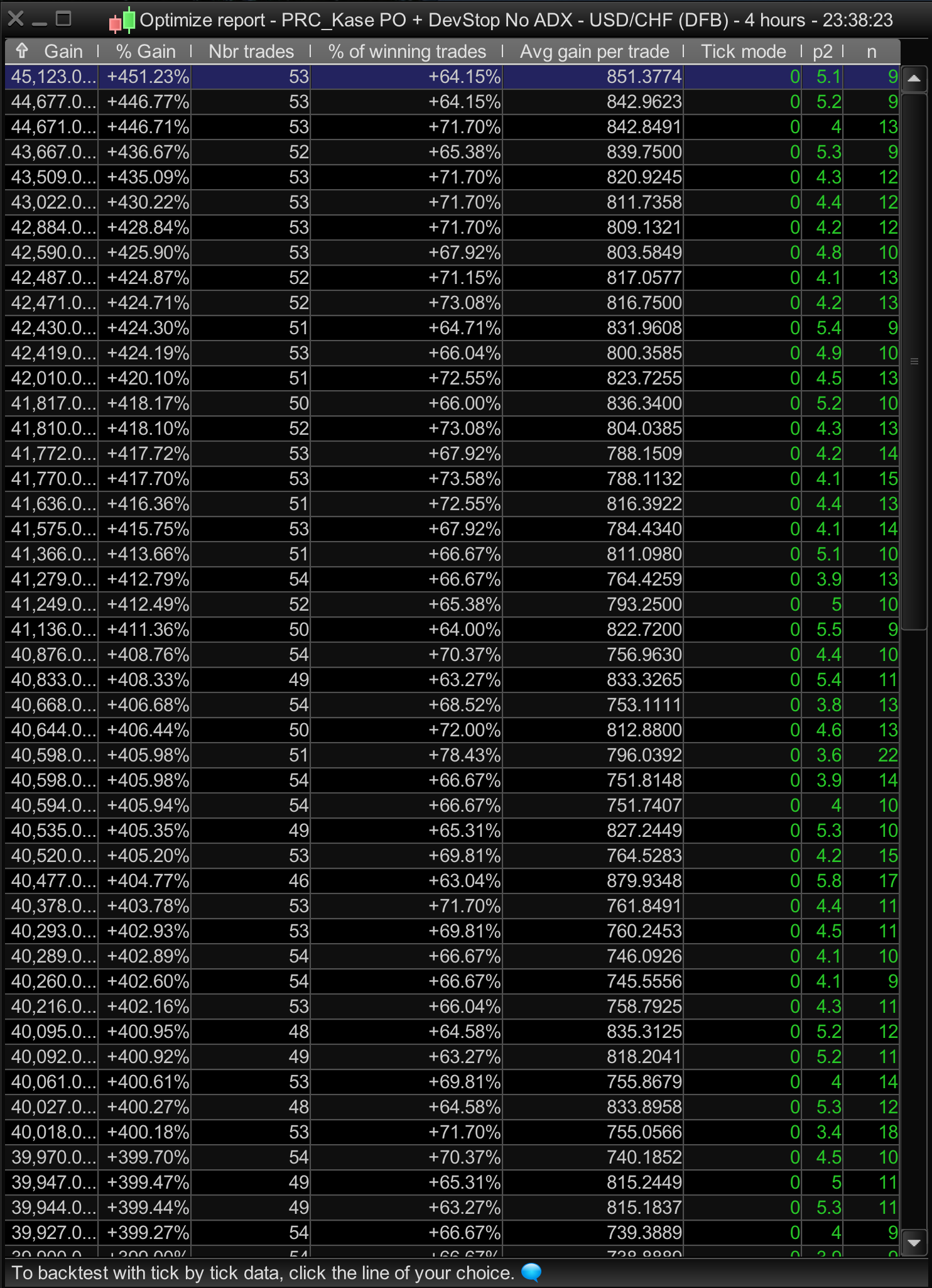
Task: Sort by p2 column header
Action: tap(822, 52)
